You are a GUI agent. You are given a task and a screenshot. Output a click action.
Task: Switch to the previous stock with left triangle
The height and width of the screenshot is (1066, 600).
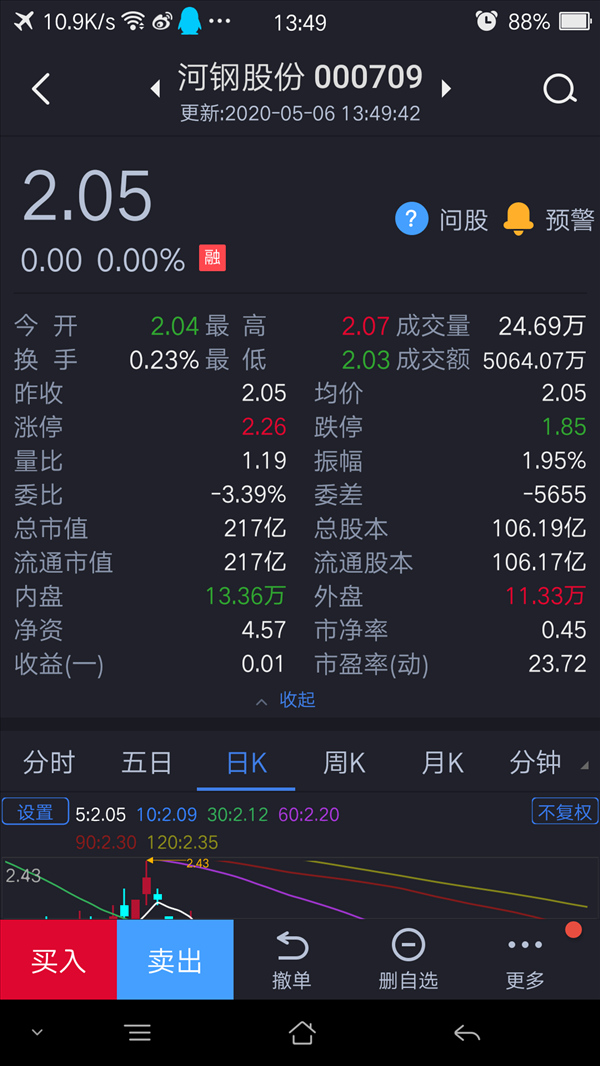point(155,89)
